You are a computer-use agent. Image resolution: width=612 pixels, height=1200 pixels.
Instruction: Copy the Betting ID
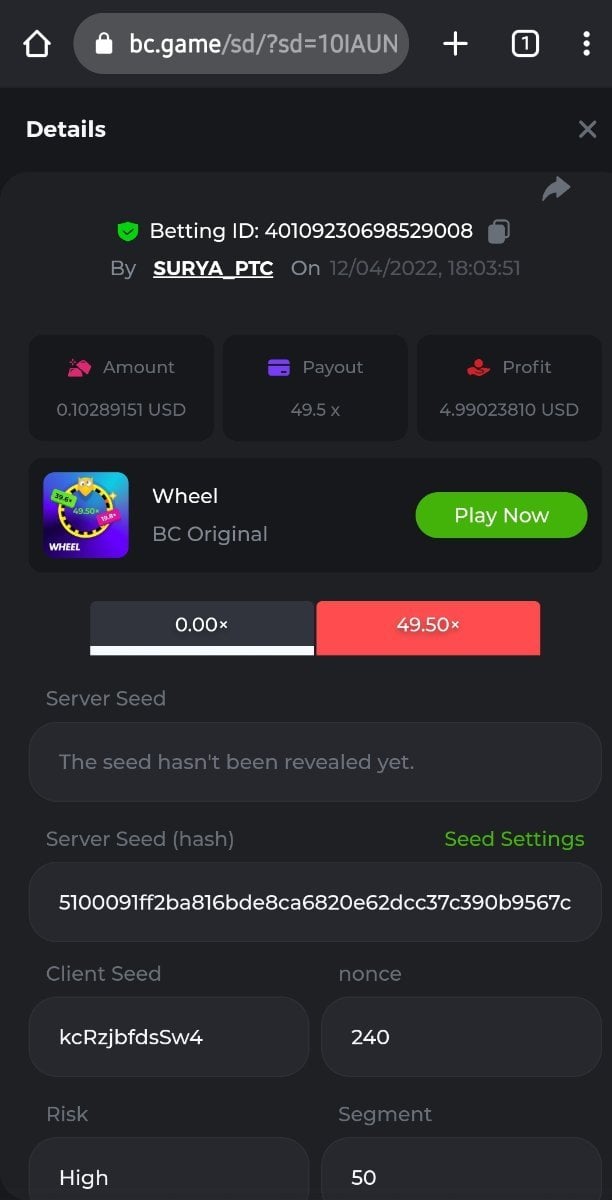click(498, 232)
